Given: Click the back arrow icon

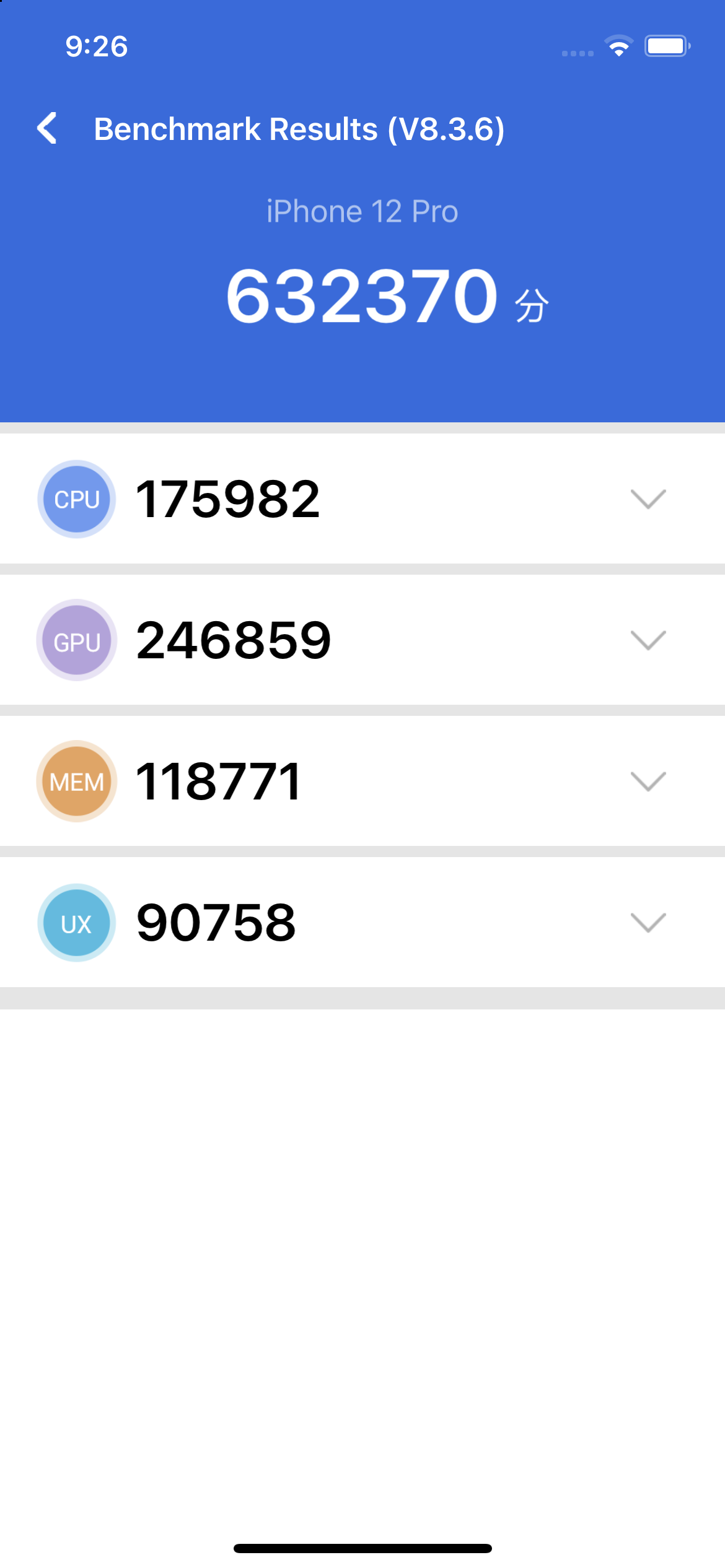Looking at the screenshot, I should click(x=47, y=128).
